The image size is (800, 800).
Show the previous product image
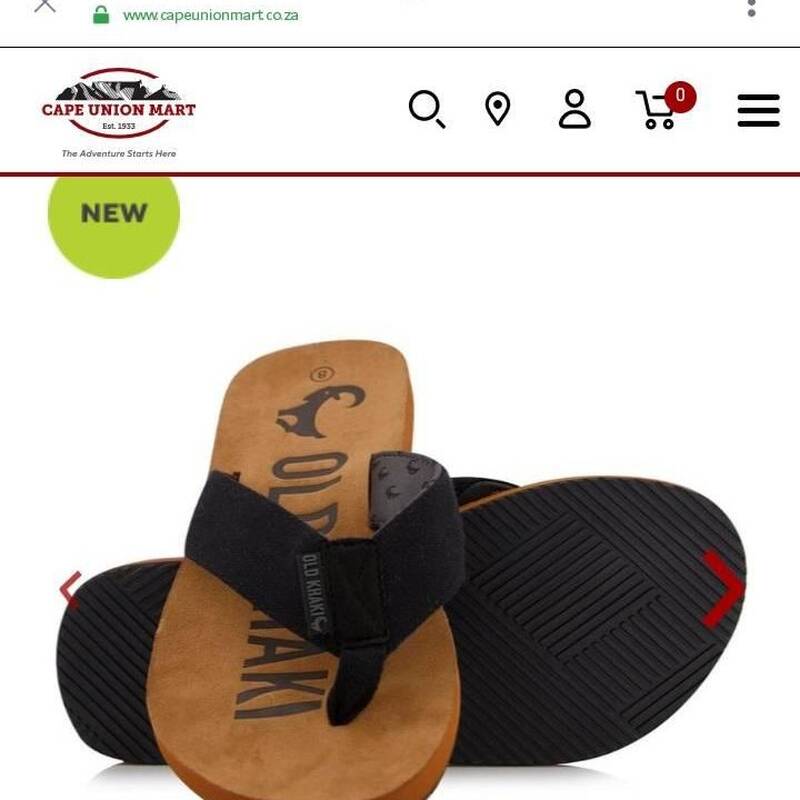pos(70,588)
